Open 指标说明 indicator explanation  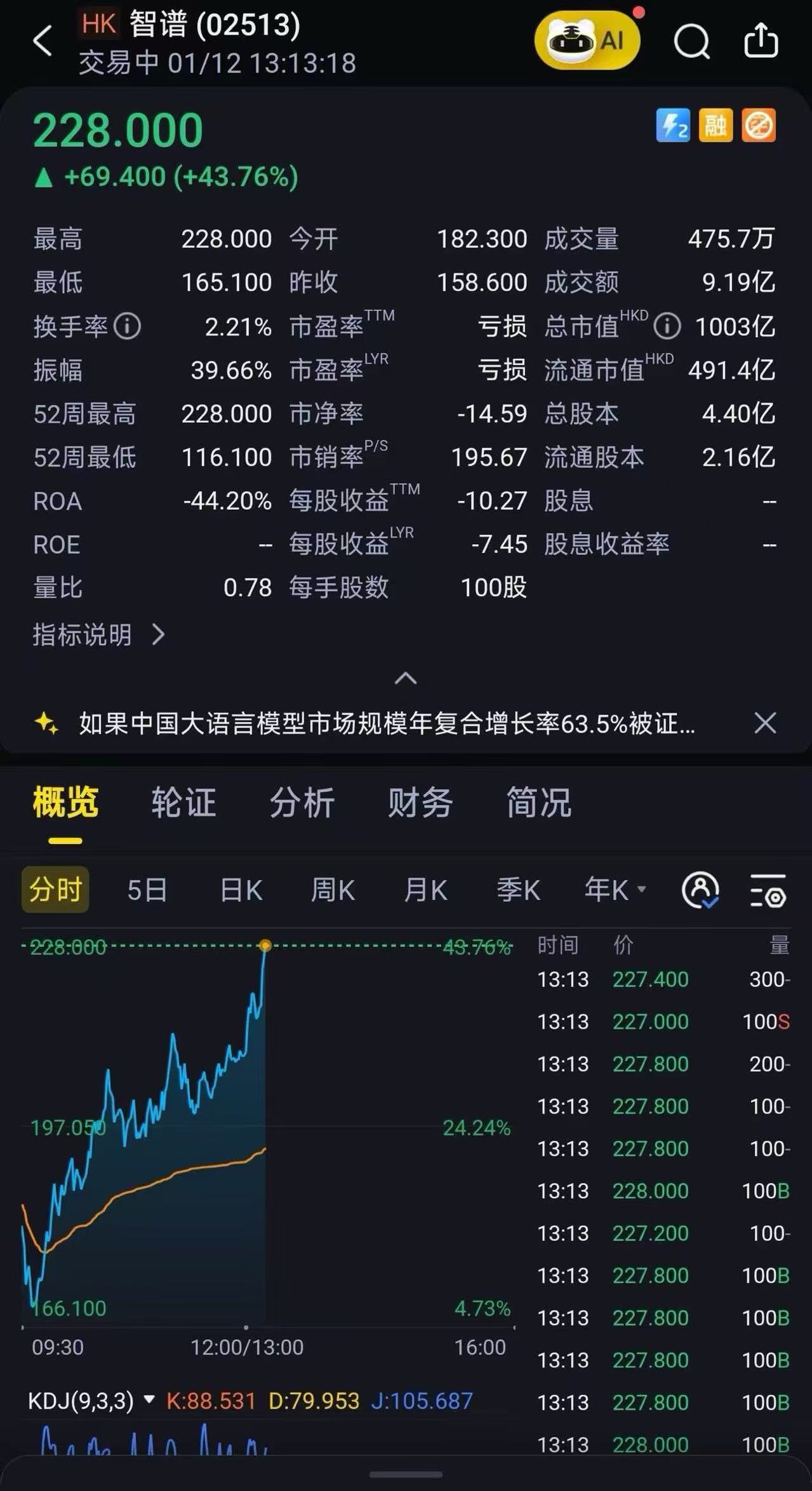coord(98,634)
